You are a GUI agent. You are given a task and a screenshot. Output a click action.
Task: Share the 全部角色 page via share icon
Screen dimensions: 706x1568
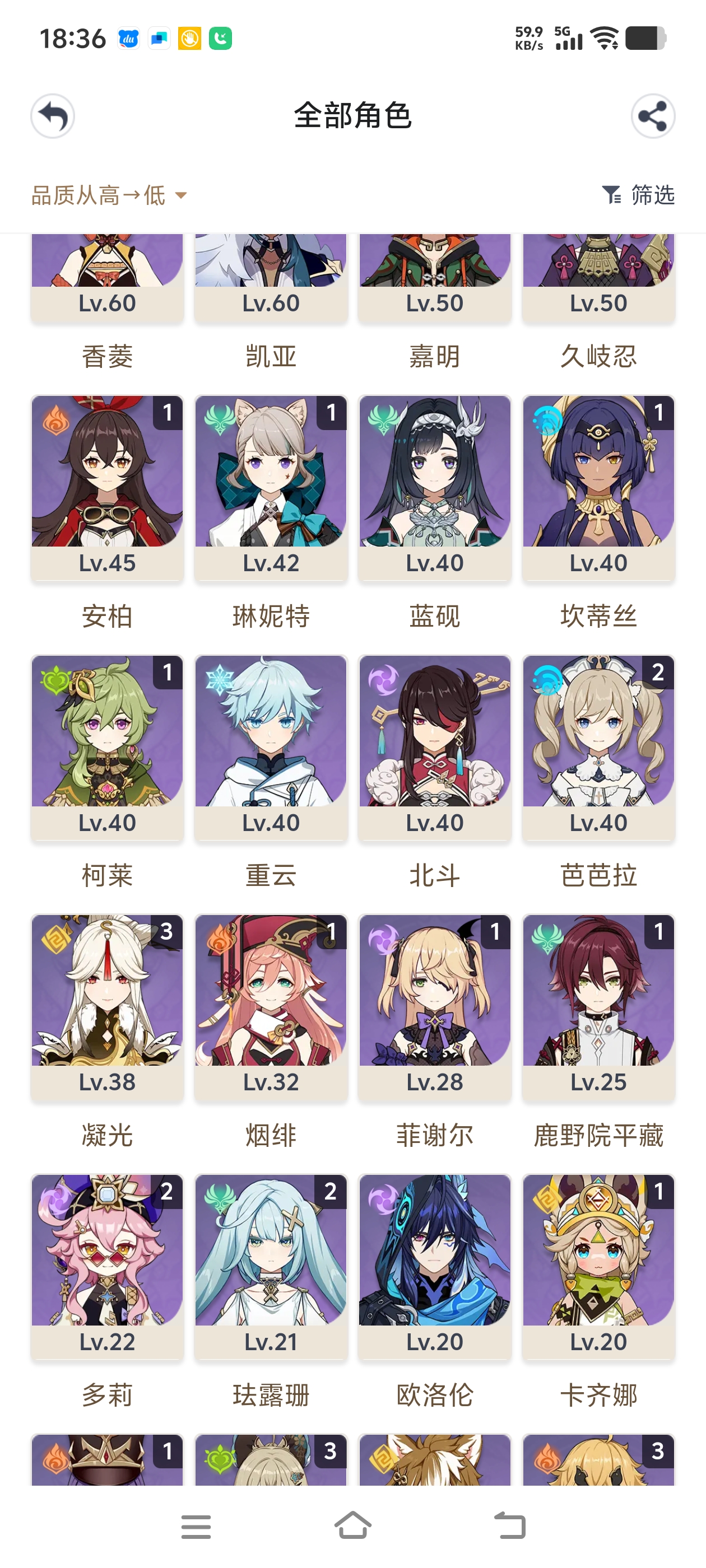pyautogui.click(x=652, y=115)
